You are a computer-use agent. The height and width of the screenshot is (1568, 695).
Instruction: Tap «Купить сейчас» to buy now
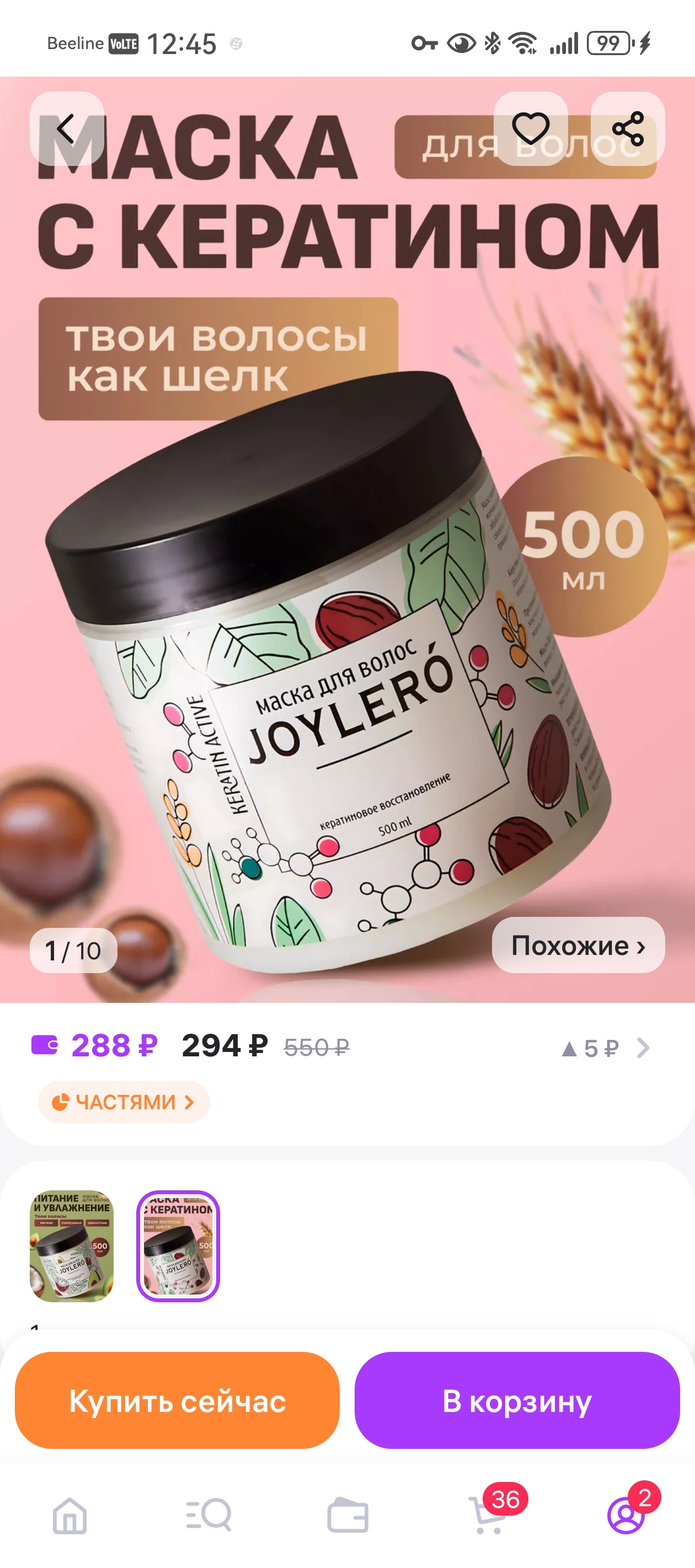(177, 1400)
